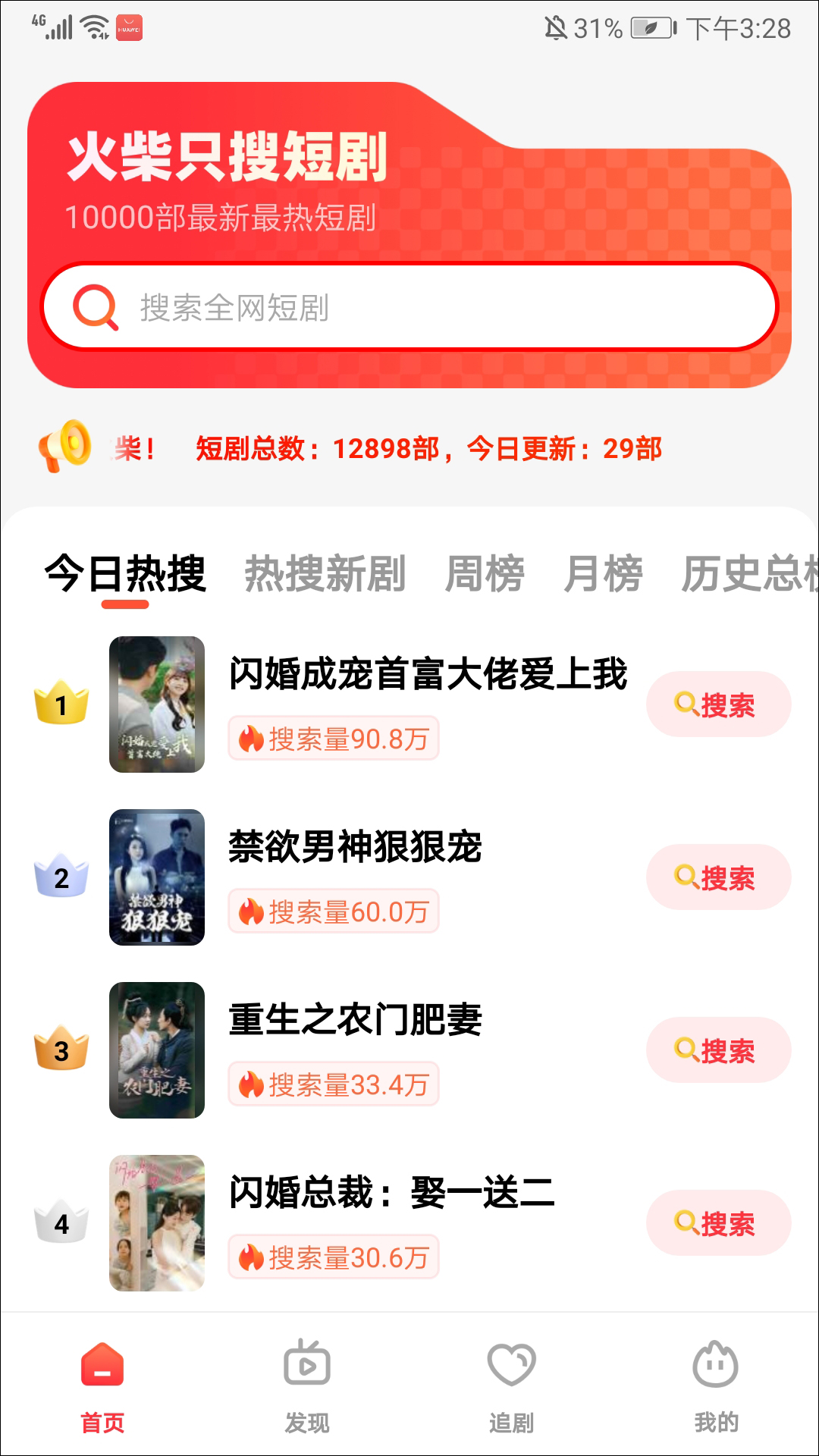Search the drama 重生之农门肥妻
This screenshot has height=1456, width=819.
tap(718, 1050)
